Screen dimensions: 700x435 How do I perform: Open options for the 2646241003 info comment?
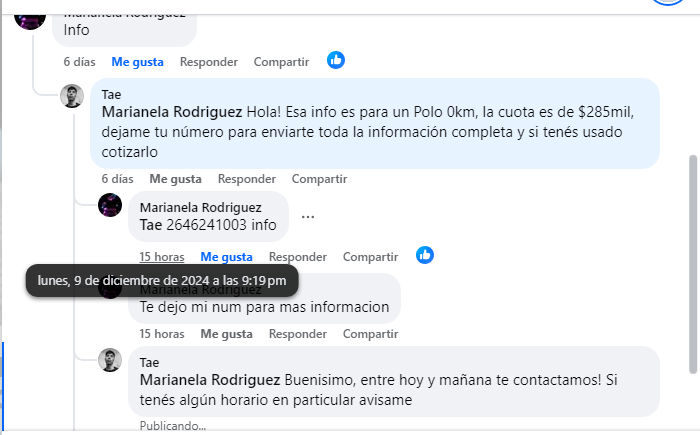pos(308,216)
